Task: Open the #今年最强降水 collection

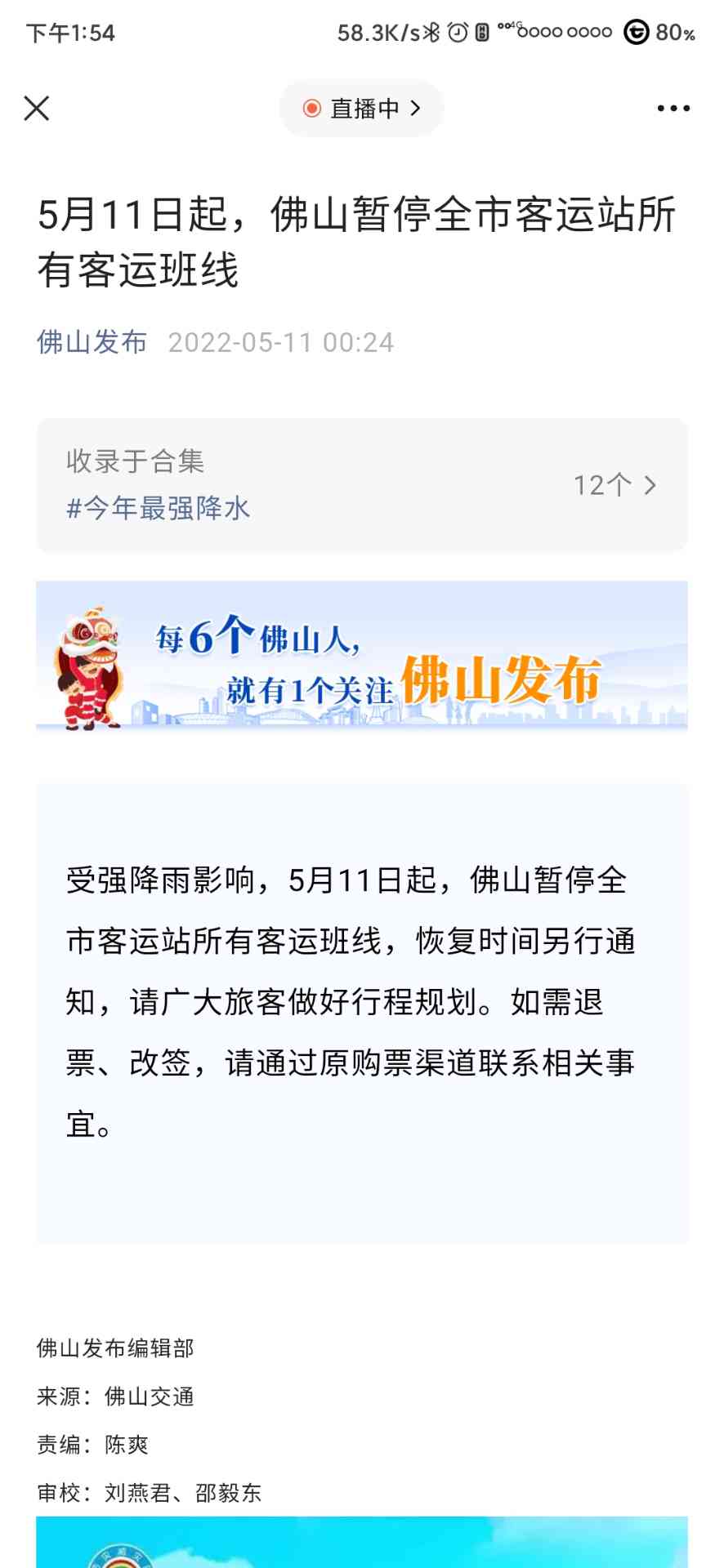Action: point(361,485)
